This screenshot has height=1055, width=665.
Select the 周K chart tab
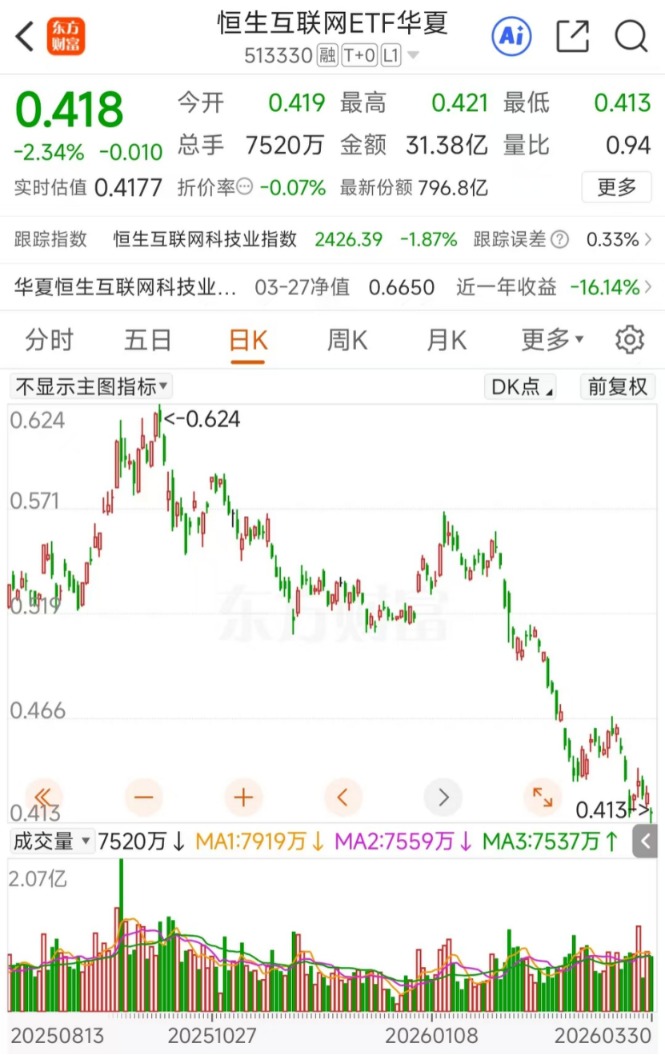[347, 340]
